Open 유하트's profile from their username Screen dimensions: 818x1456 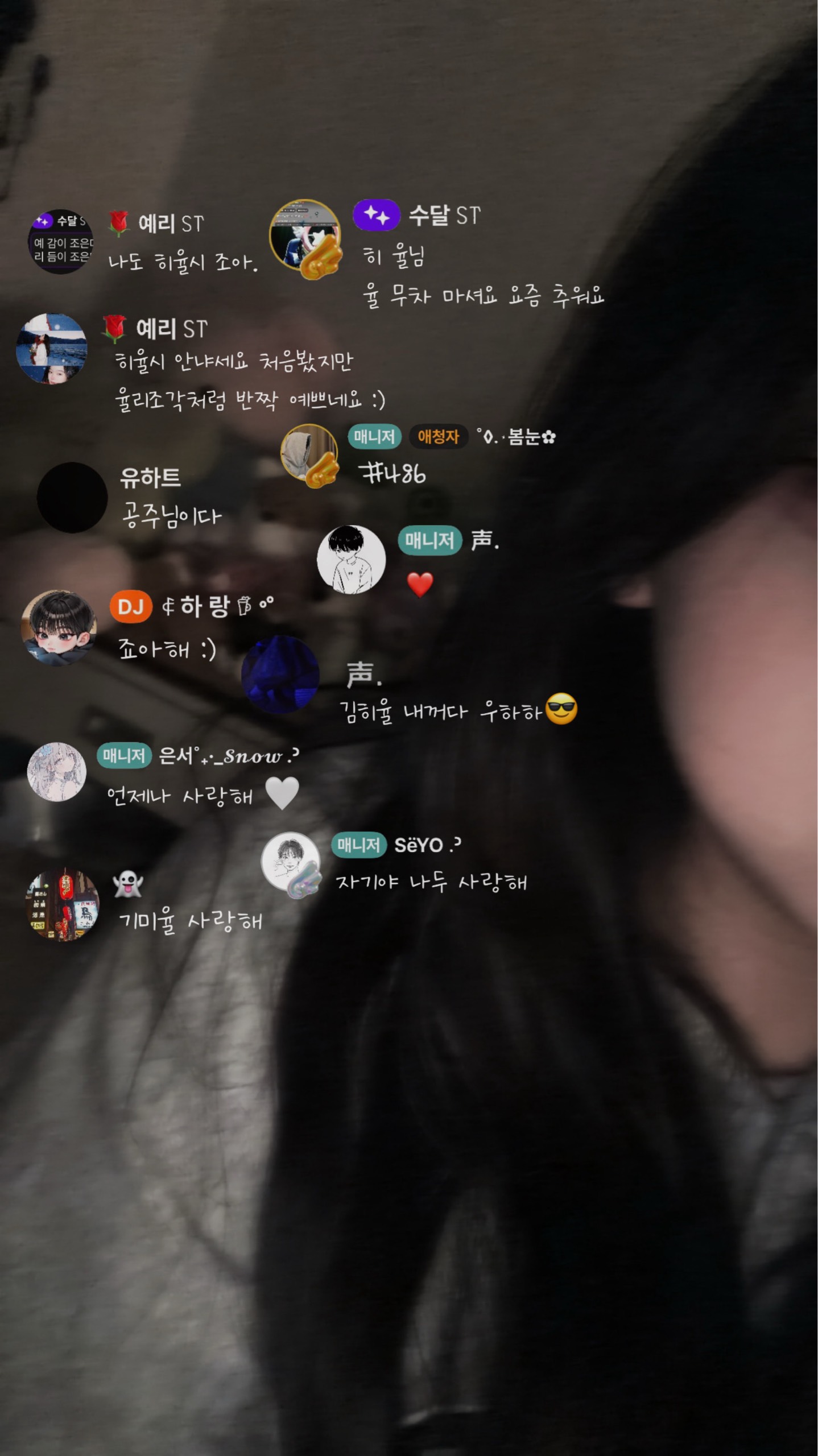(x=151, y=479)
